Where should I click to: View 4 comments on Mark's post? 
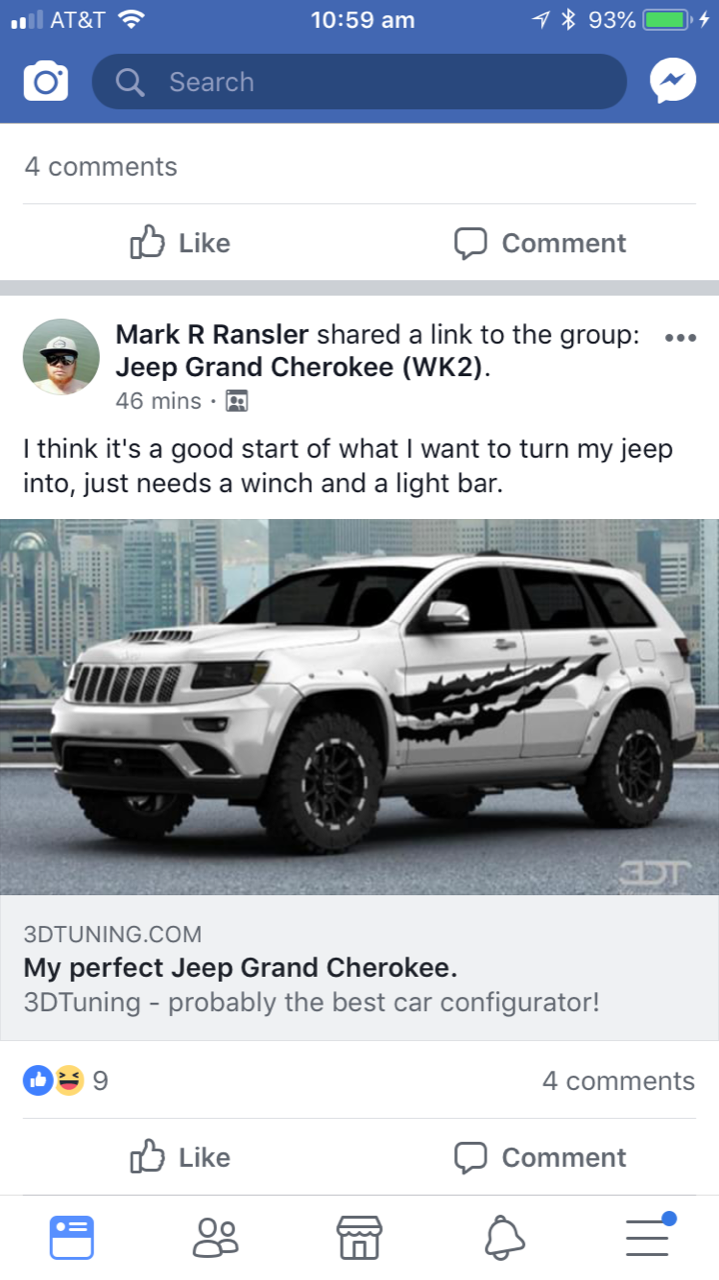tap(617, 1081)
